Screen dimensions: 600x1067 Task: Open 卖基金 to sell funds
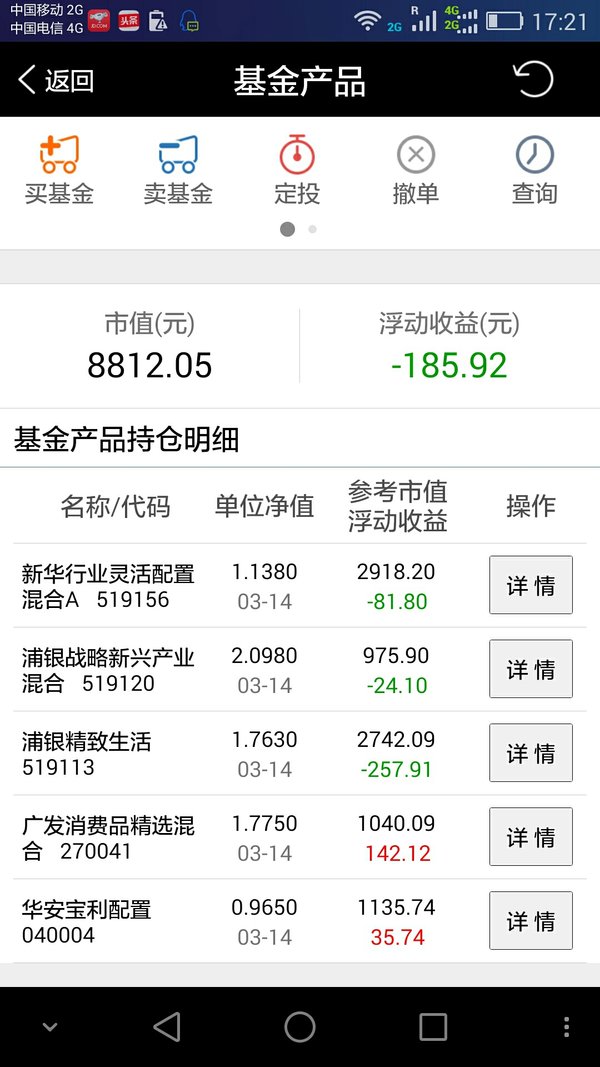coord(178,171)
